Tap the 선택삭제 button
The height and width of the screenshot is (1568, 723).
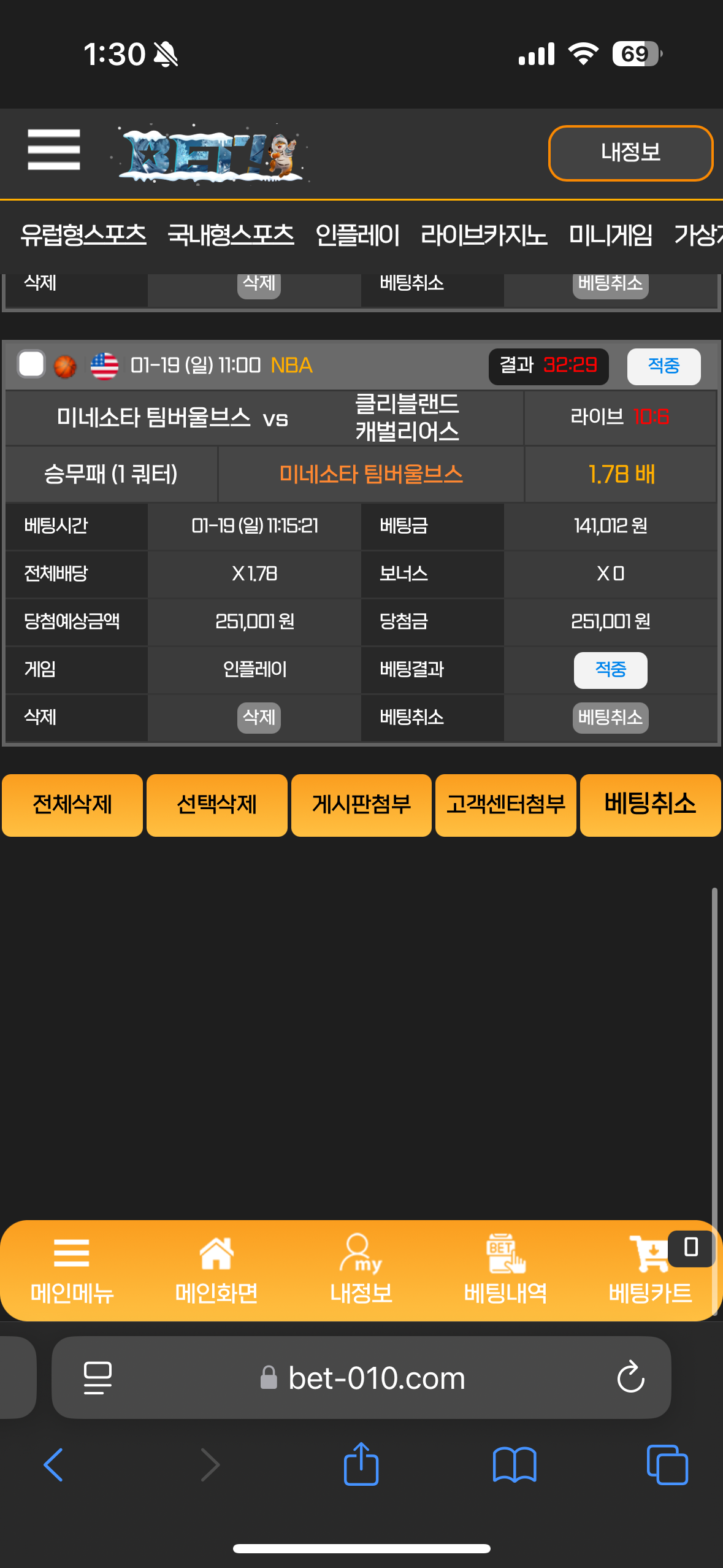216,805
